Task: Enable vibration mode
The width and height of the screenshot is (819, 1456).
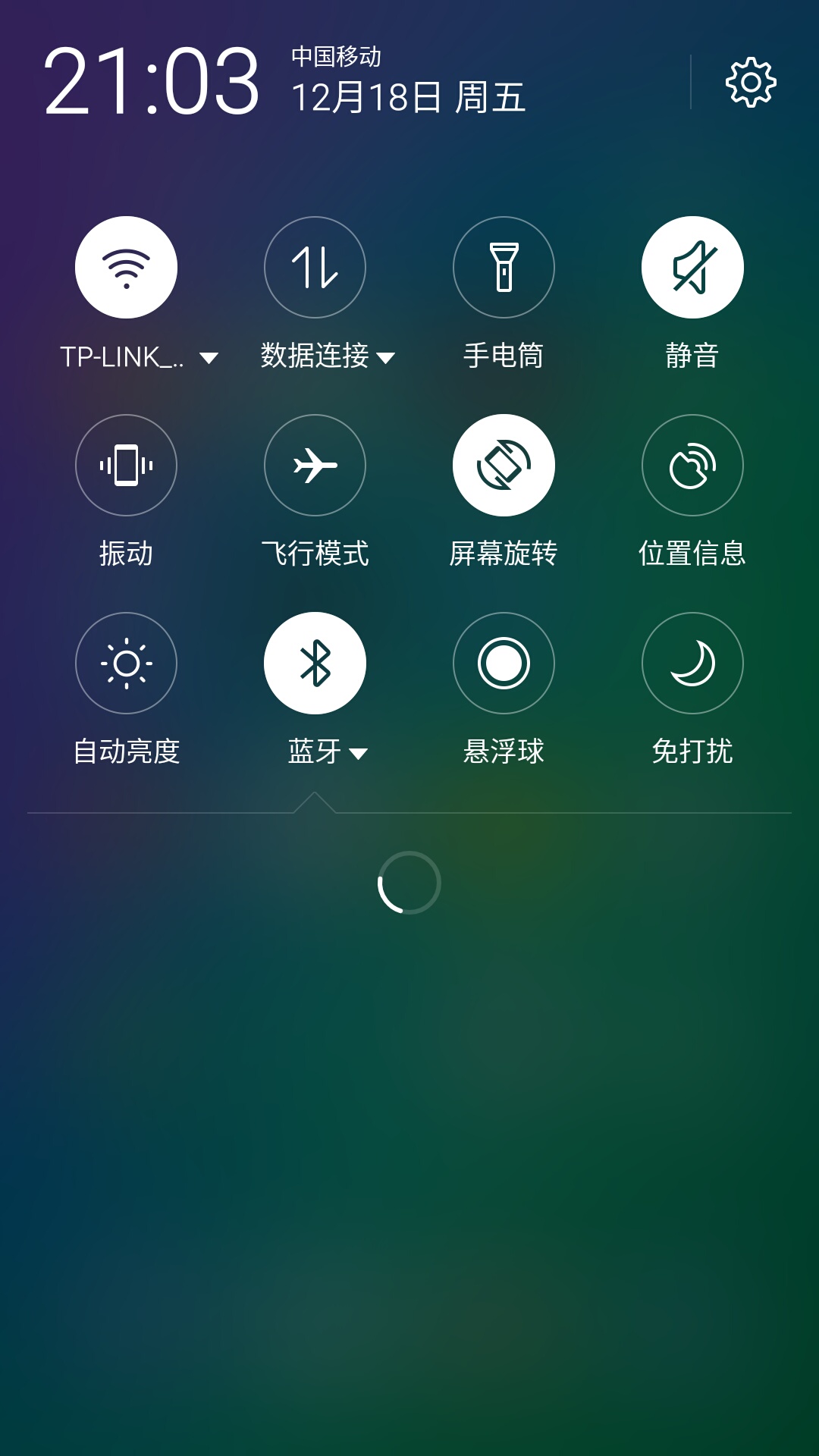Action: 126,466
